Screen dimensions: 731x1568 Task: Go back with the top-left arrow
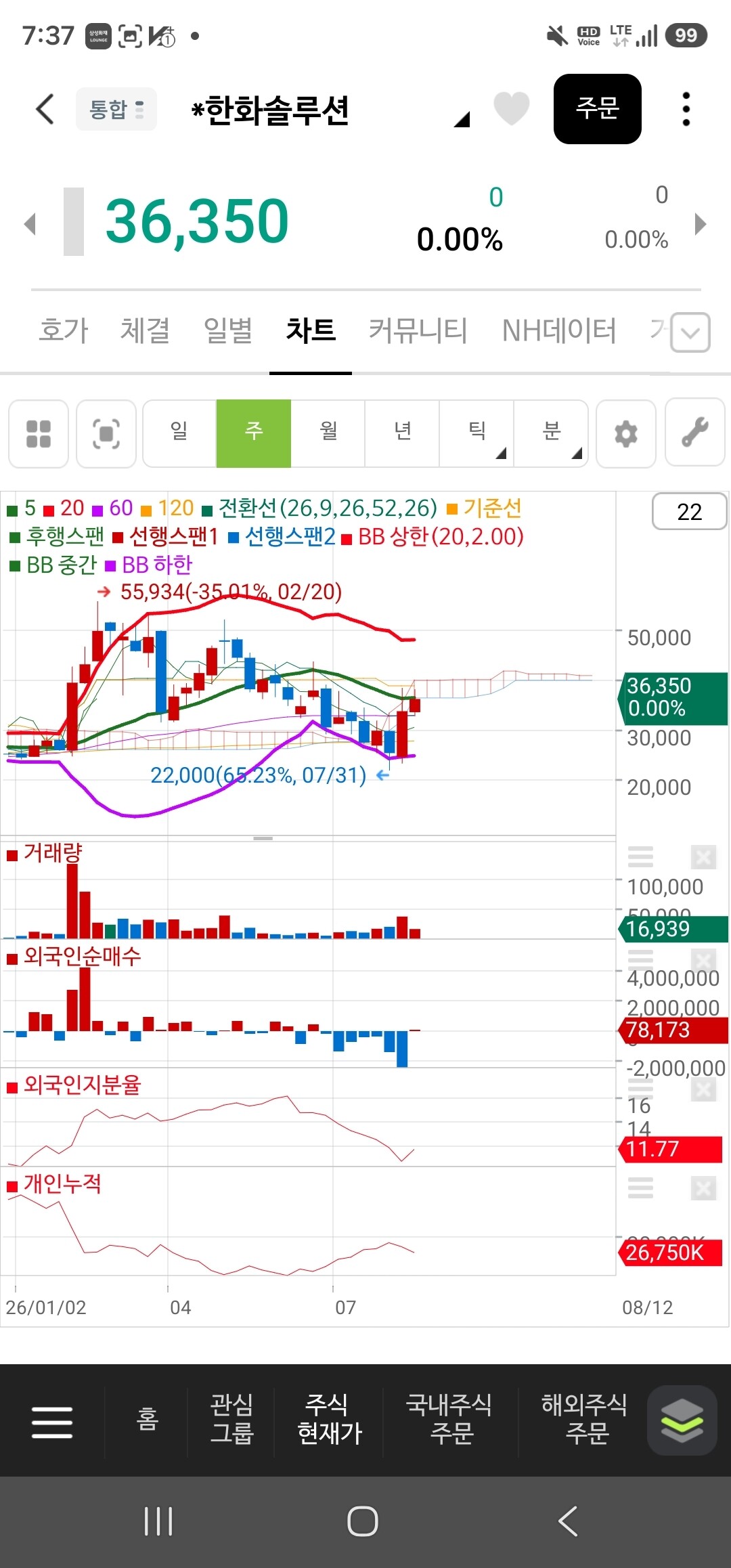coord(45,109)
